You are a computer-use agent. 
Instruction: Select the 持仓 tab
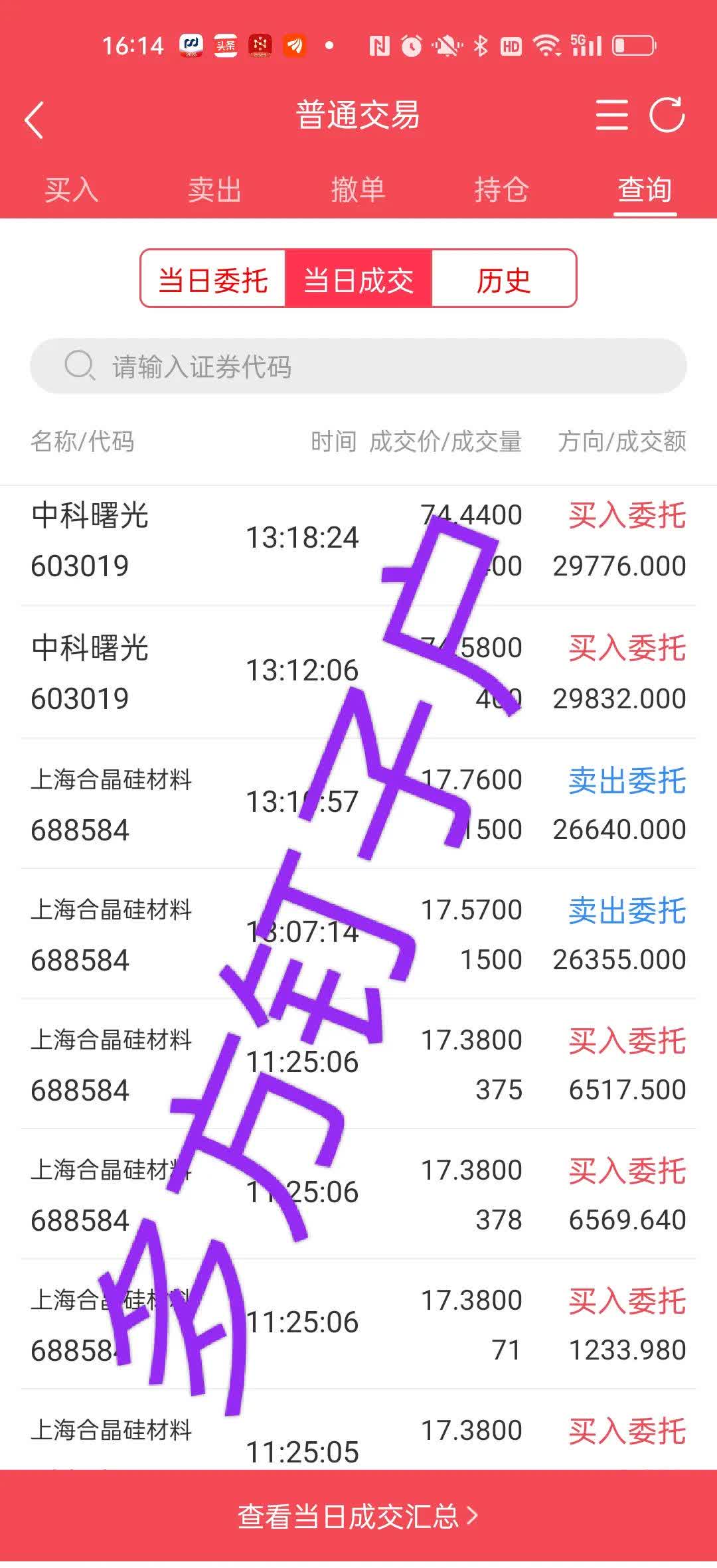click(x=503, y=190)
